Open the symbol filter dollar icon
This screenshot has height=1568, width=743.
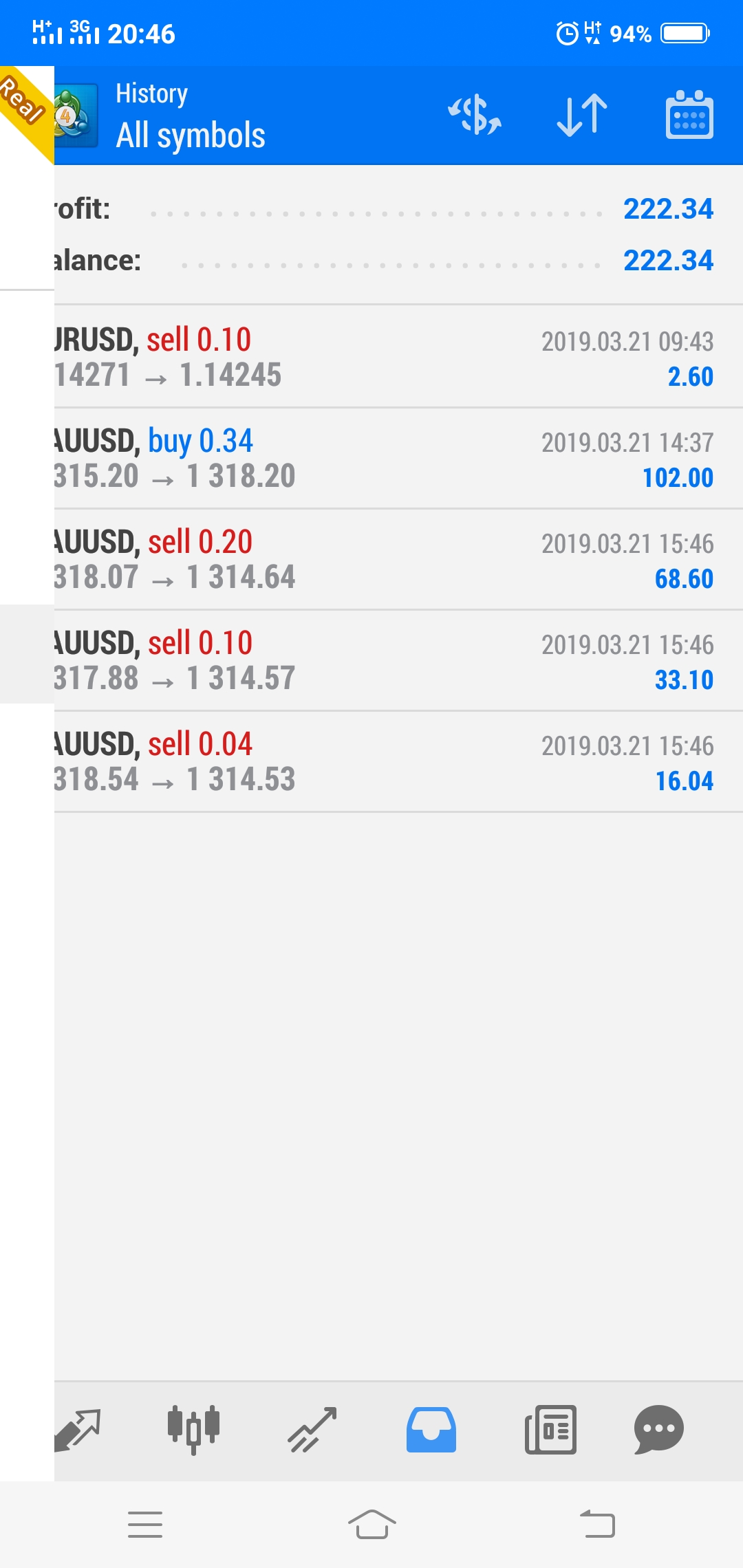(x=475, y=115)
